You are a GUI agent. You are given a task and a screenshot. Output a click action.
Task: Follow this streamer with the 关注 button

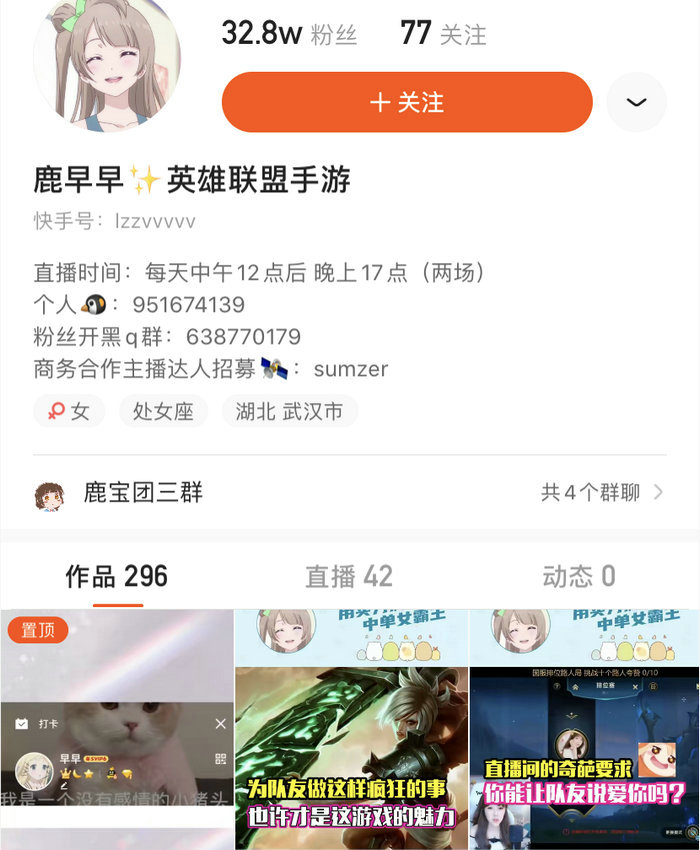point(406,102)
